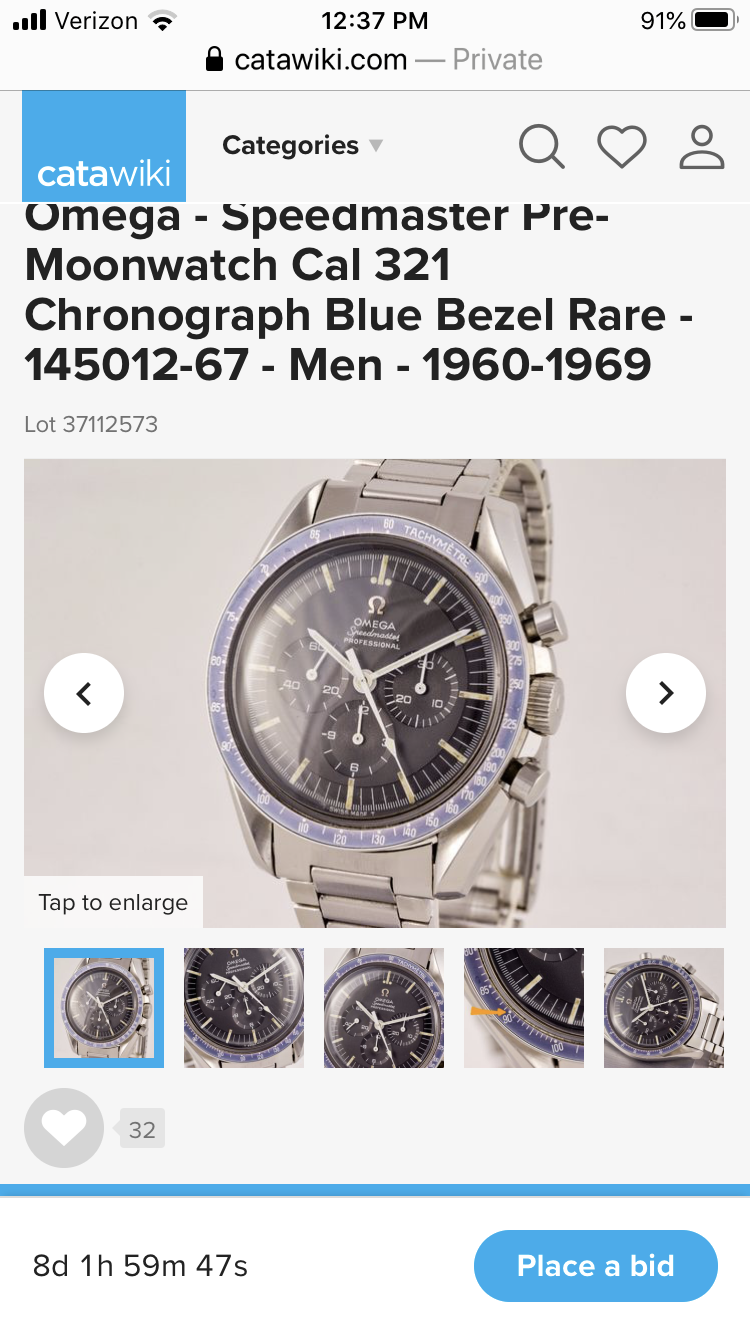The height and width of the screenshot is (1334, 750).
Task: Open the search magnifier
Action: point(541,147)
